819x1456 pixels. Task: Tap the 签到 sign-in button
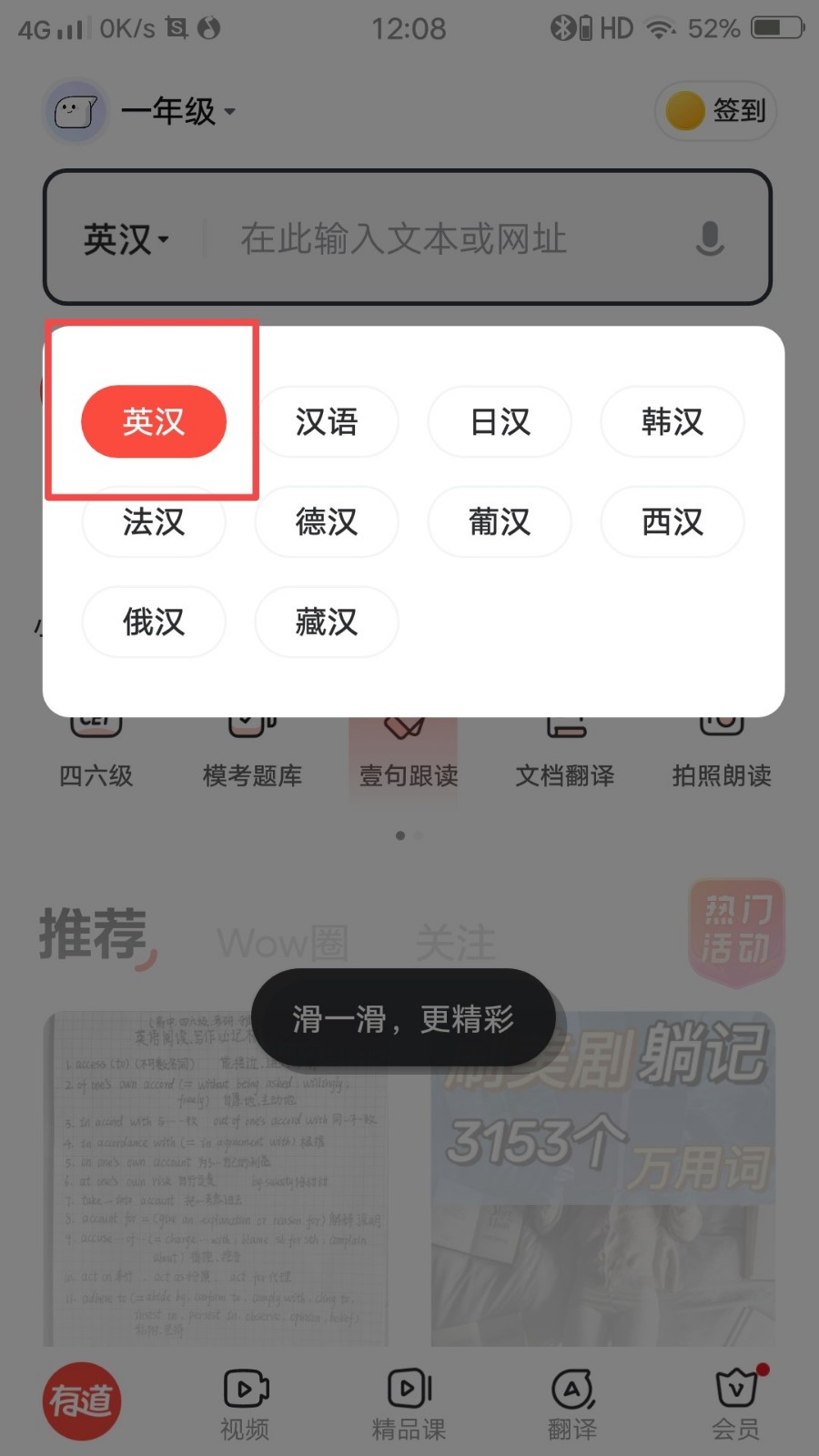pyautogui.click(x=715, y=111)
